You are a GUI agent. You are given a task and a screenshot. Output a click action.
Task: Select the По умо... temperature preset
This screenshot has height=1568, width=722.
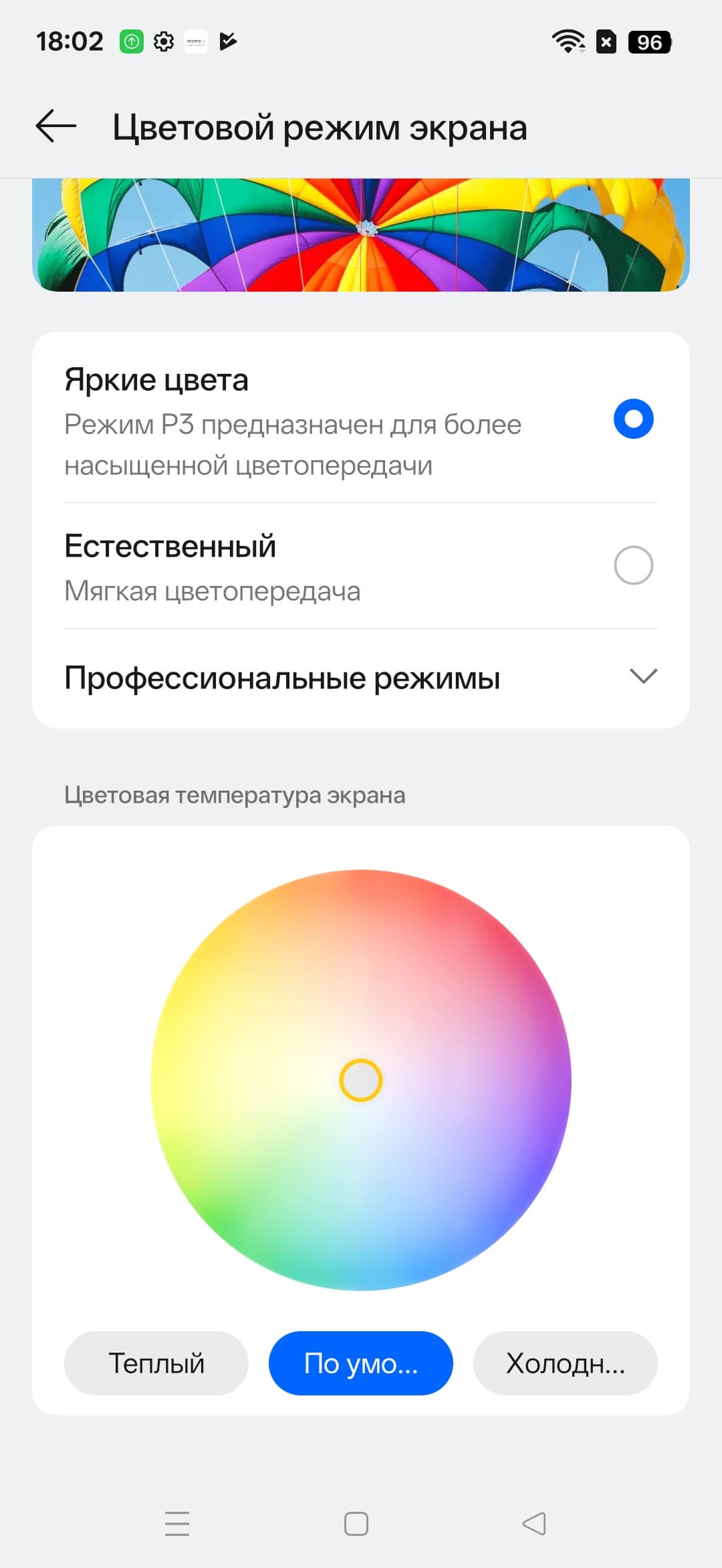361,1363
